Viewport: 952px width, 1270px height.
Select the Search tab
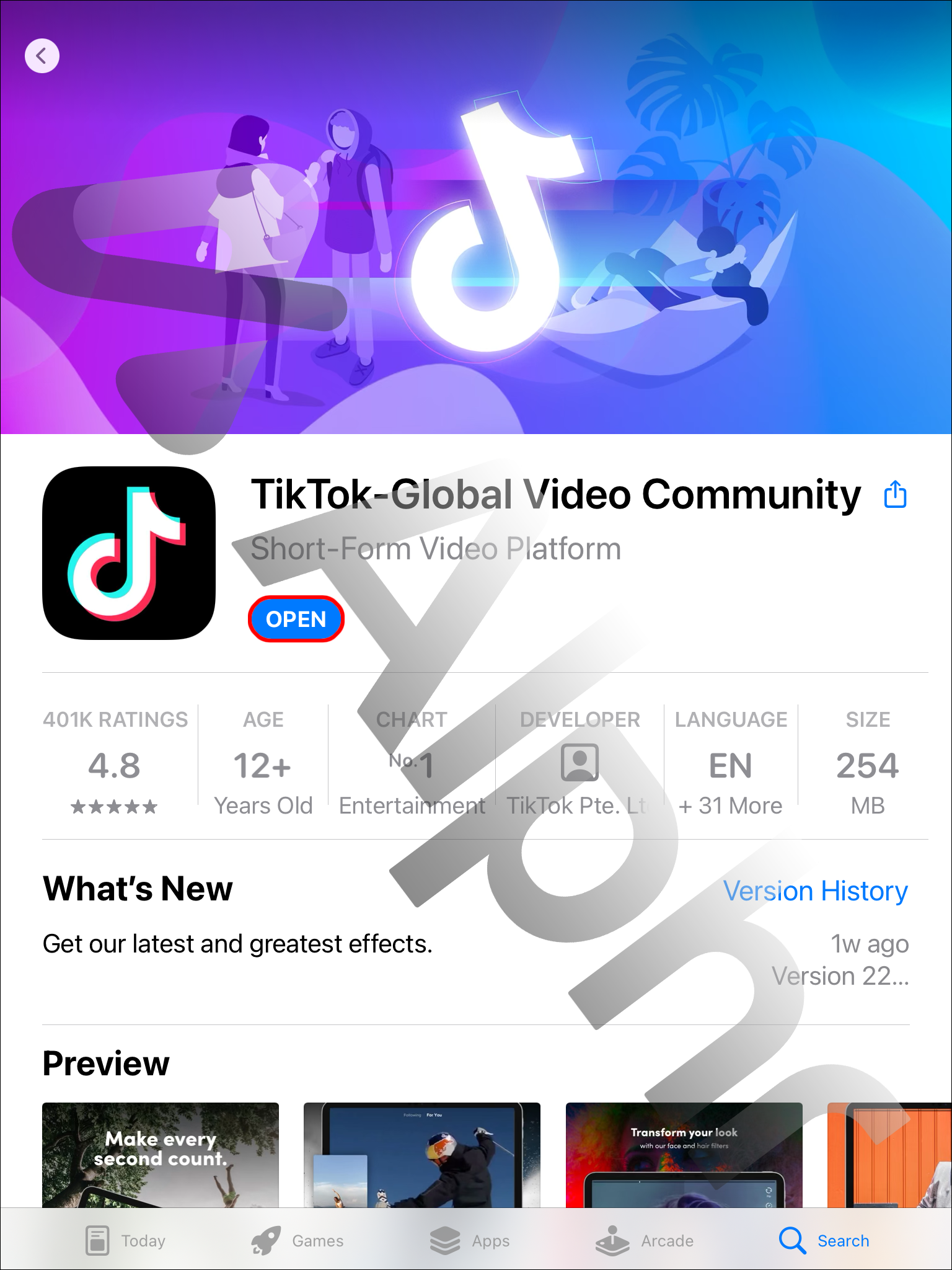(x=824, y=1241)
